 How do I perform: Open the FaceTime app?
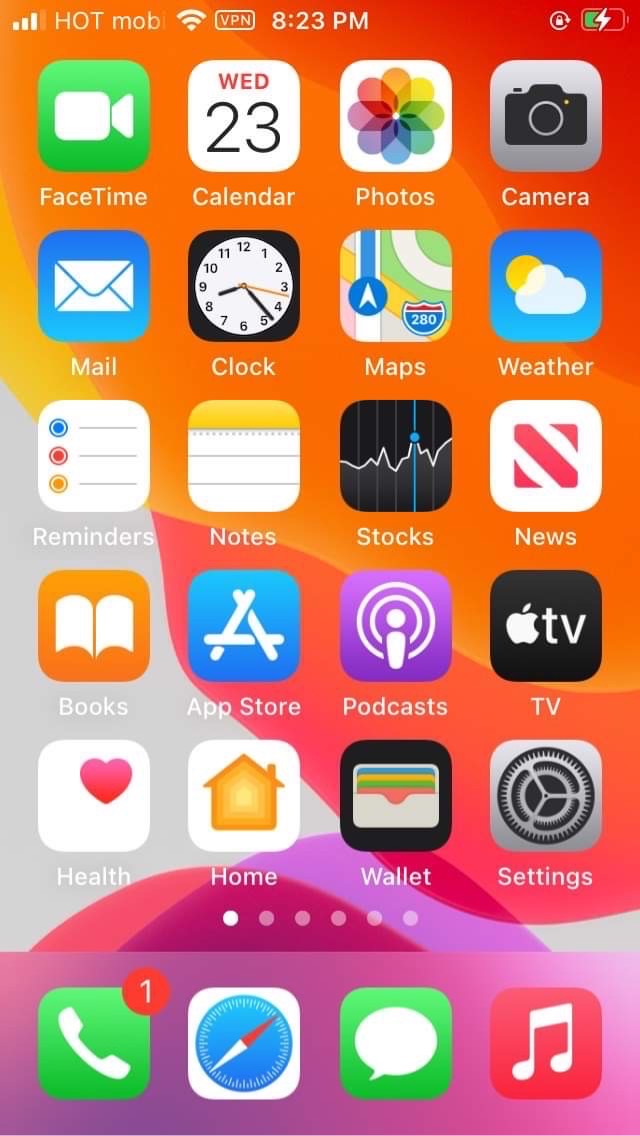point(94,116)
